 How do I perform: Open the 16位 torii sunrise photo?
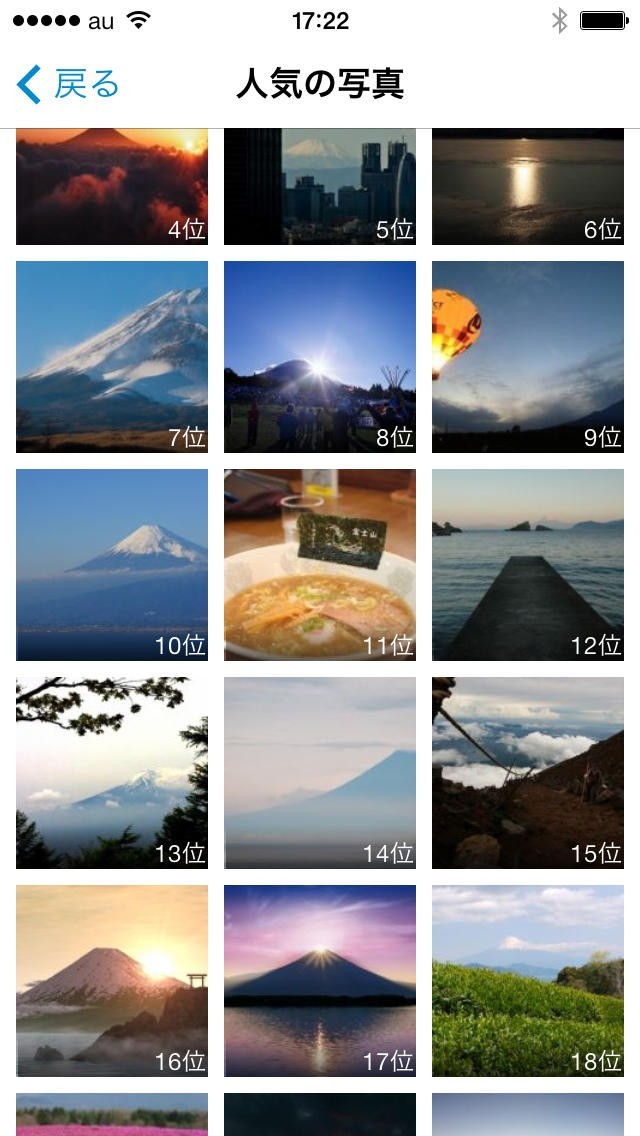coord(112,981)
